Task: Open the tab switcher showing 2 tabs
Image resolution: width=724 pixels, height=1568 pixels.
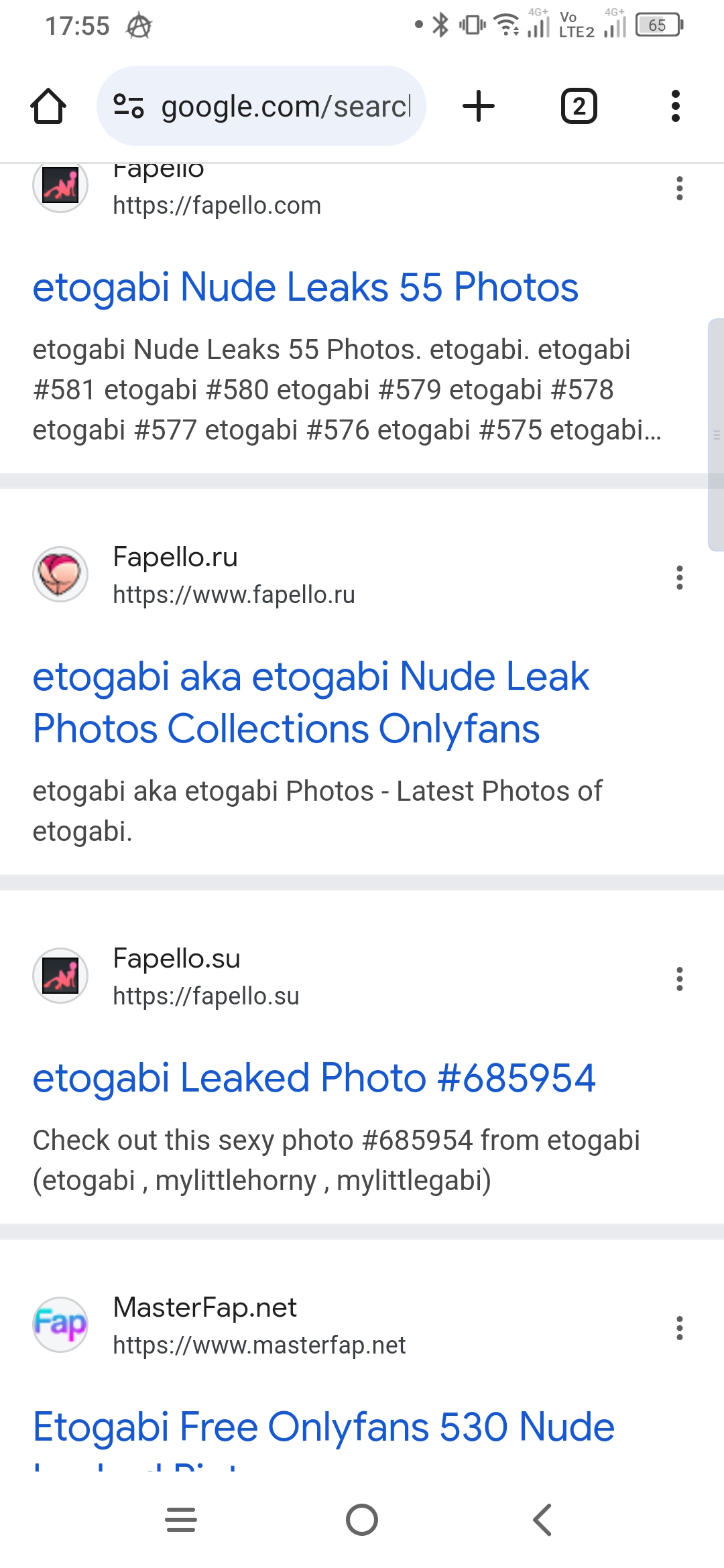Action: click(579, 106)
